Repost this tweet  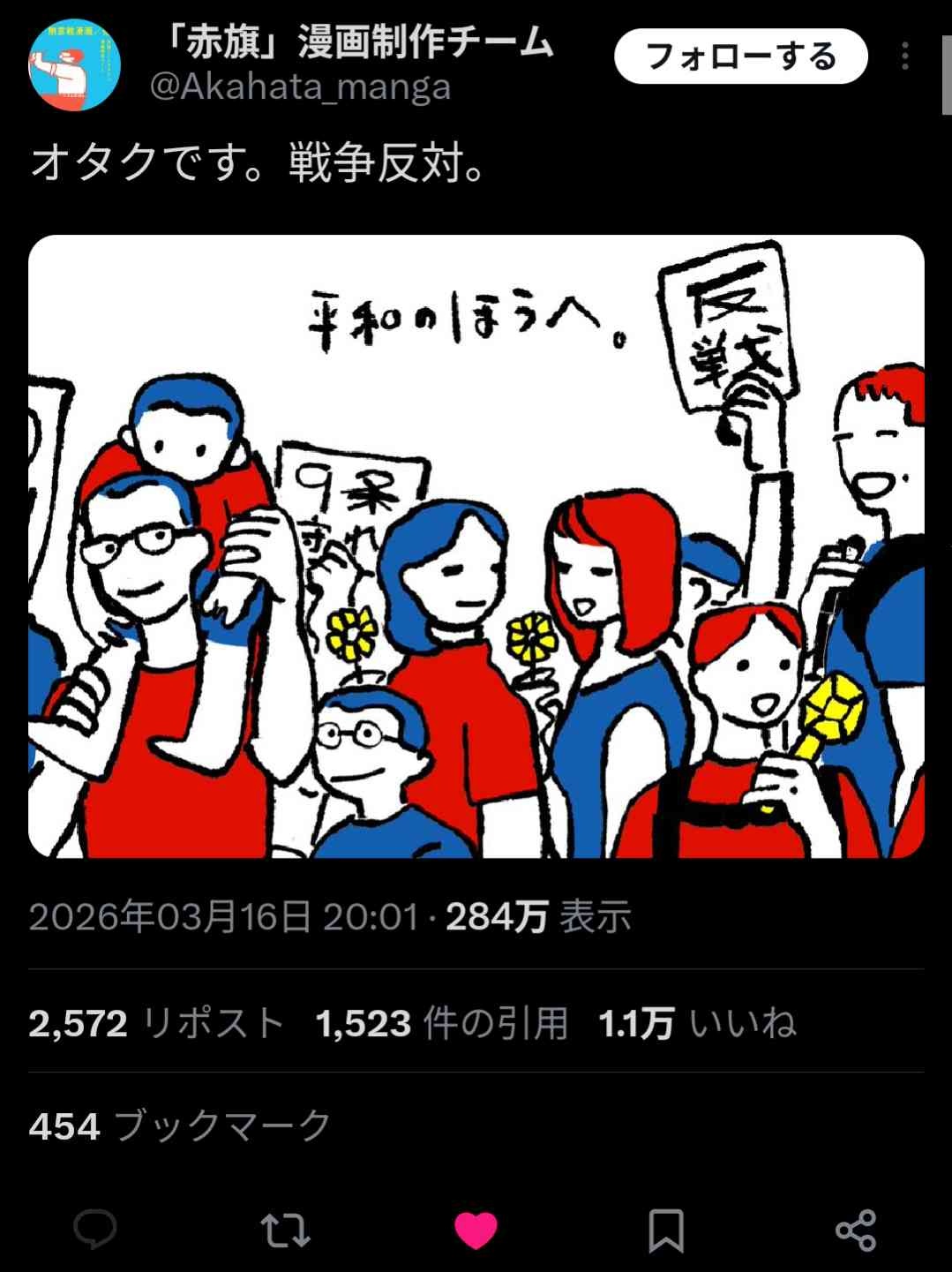point(285,1230)
